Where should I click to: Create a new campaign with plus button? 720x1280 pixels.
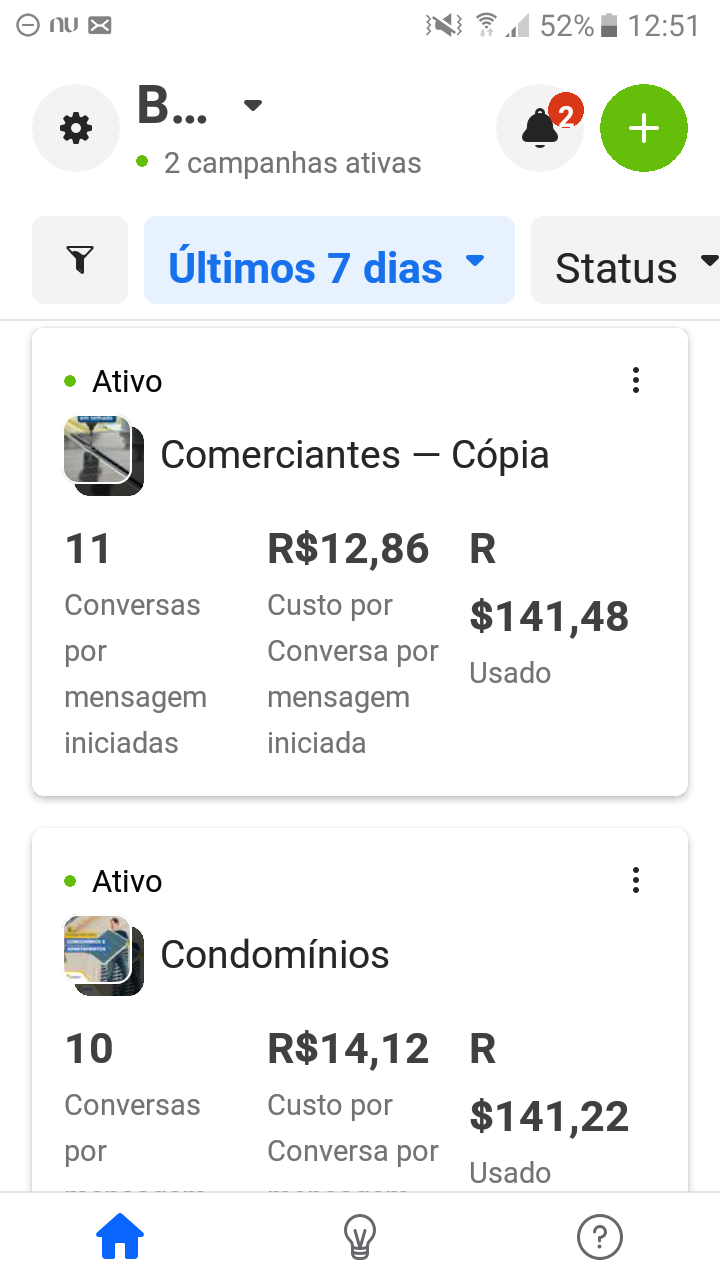(644, 128)
